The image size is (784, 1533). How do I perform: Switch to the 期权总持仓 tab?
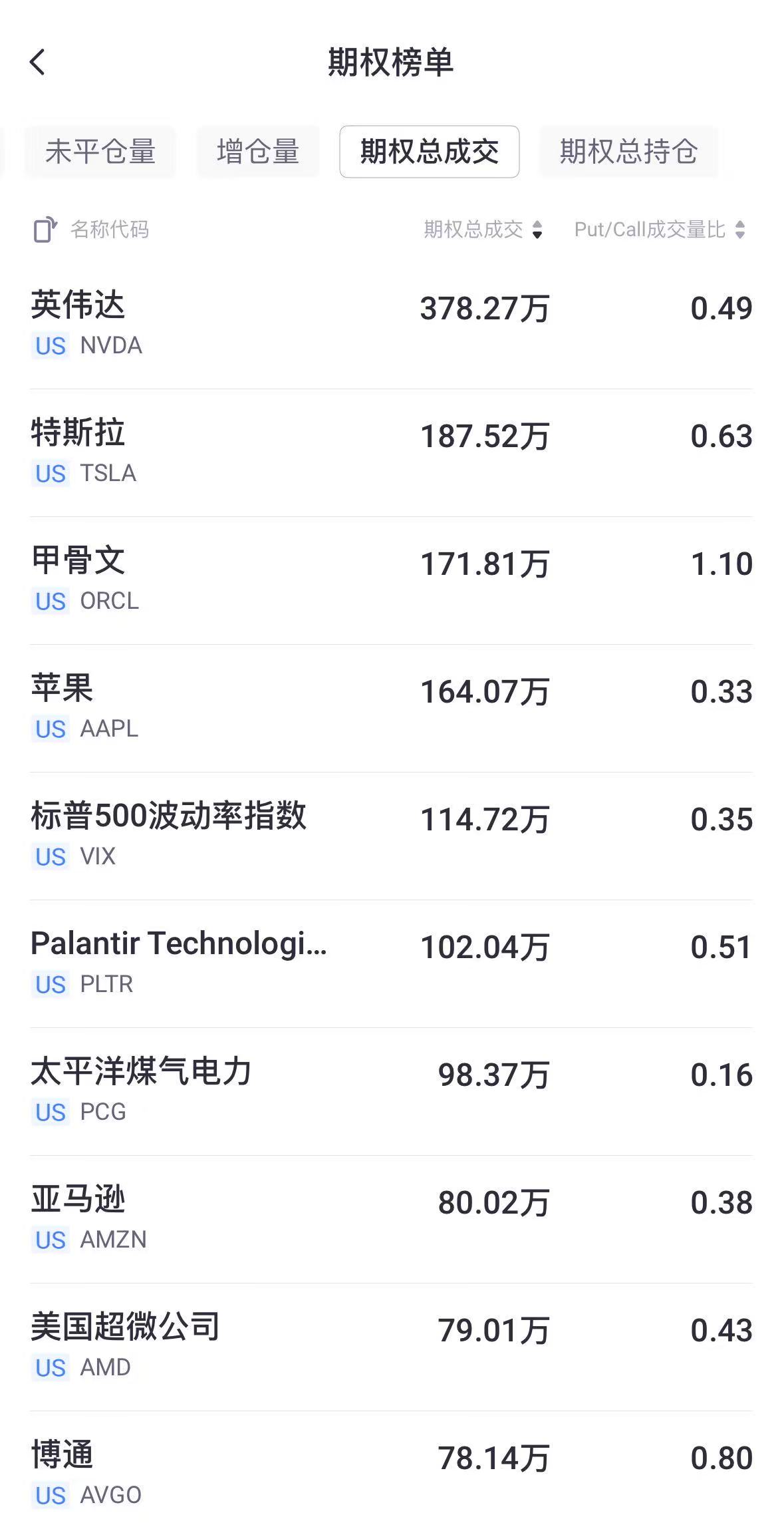pyautogui.click(x=628, y=152)
